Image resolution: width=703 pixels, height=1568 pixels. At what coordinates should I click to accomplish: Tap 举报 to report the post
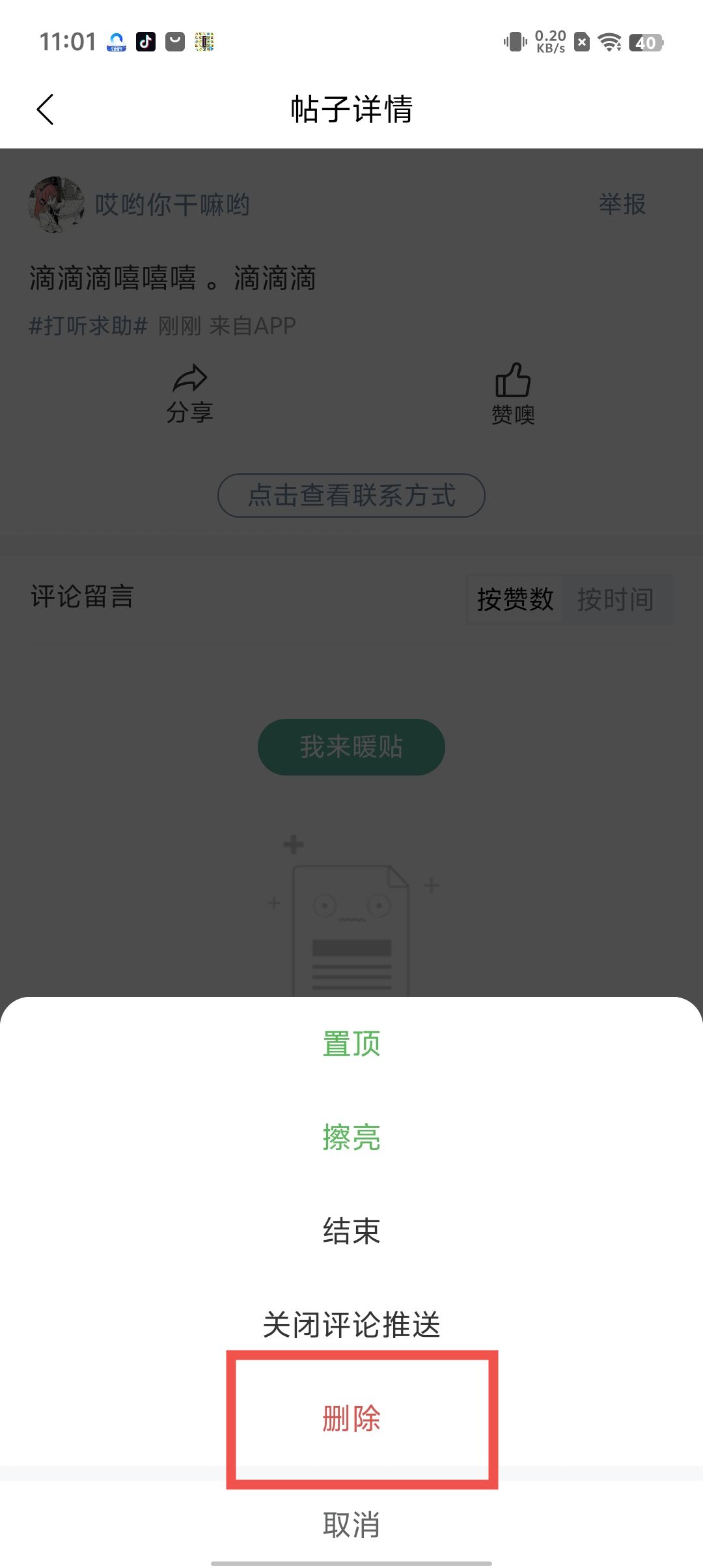pyautogui.click(x=622, y=205)
